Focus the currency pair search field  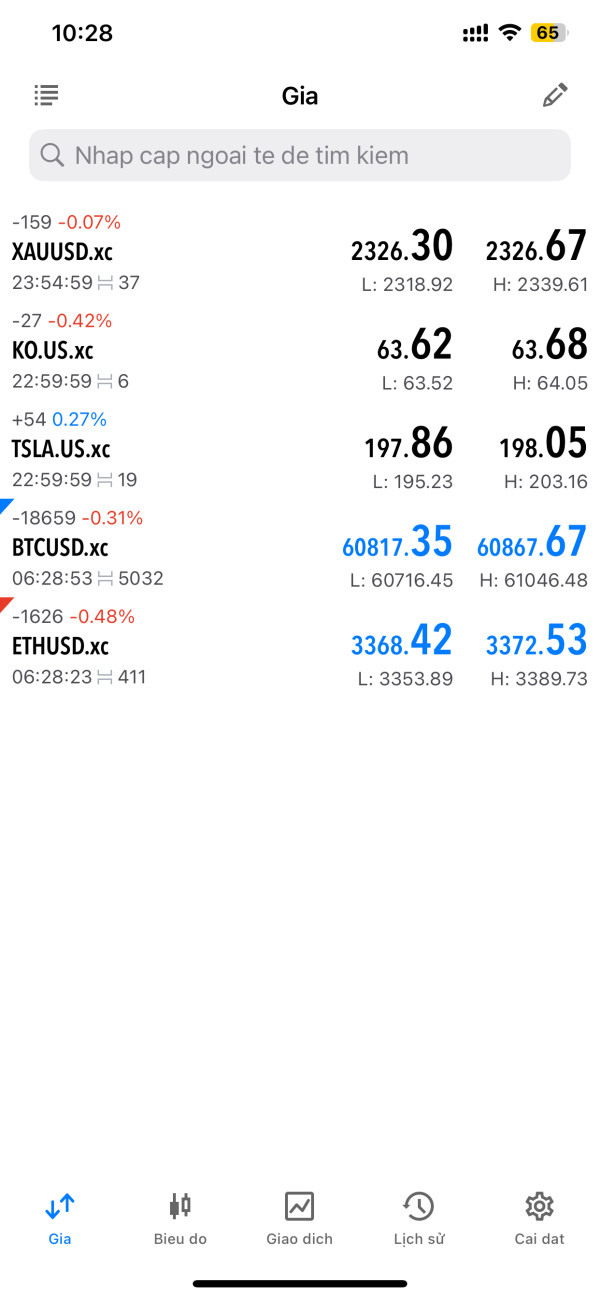300,155
